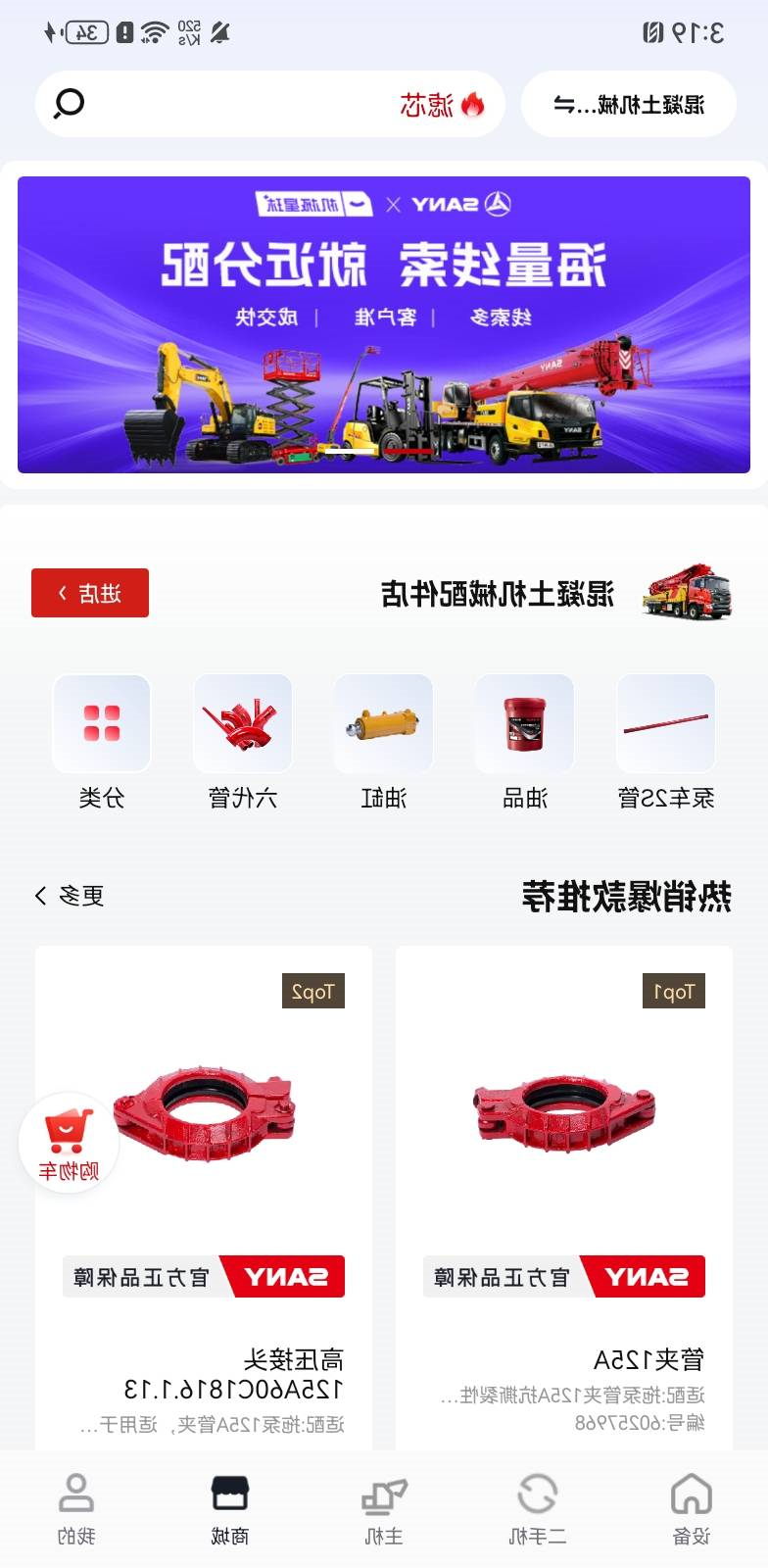Open 泵车S管 category

(666, 743)
